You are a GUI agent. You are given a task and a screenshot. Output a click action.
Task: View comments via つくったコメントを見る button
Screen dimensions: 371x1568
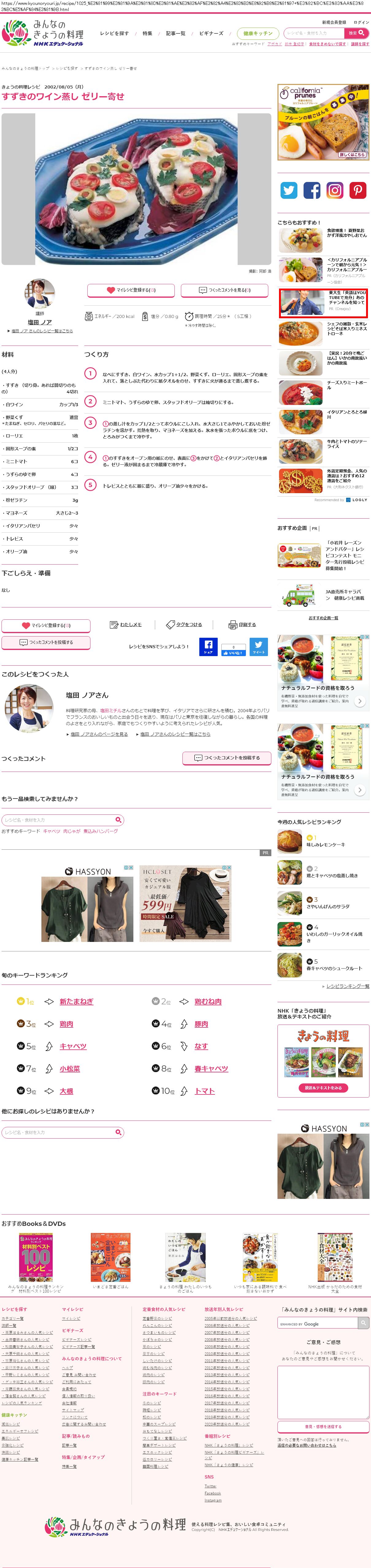(224, 290)
